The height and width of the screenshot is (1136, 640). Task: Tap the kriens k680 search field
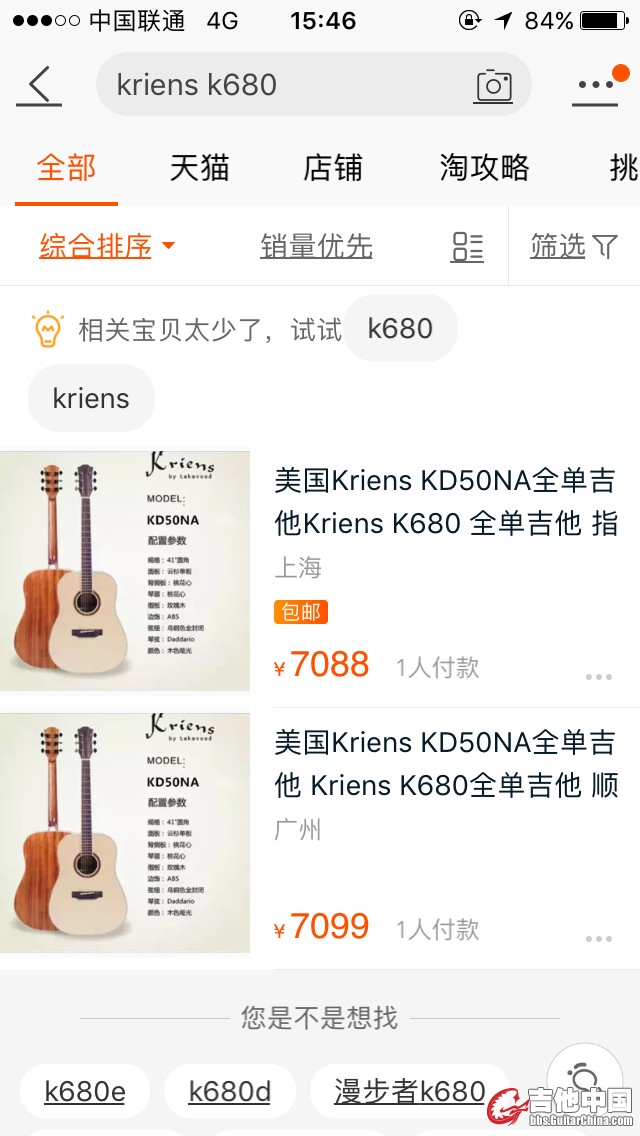[x=280, y=85]
